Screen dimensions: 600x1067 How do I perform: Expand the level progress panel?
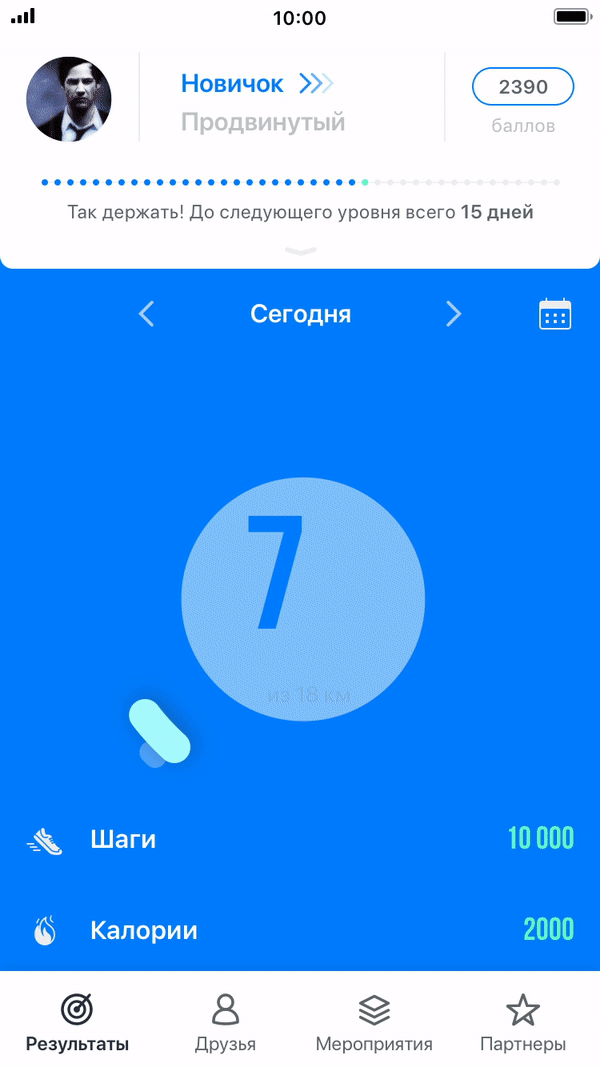point(301,252)
